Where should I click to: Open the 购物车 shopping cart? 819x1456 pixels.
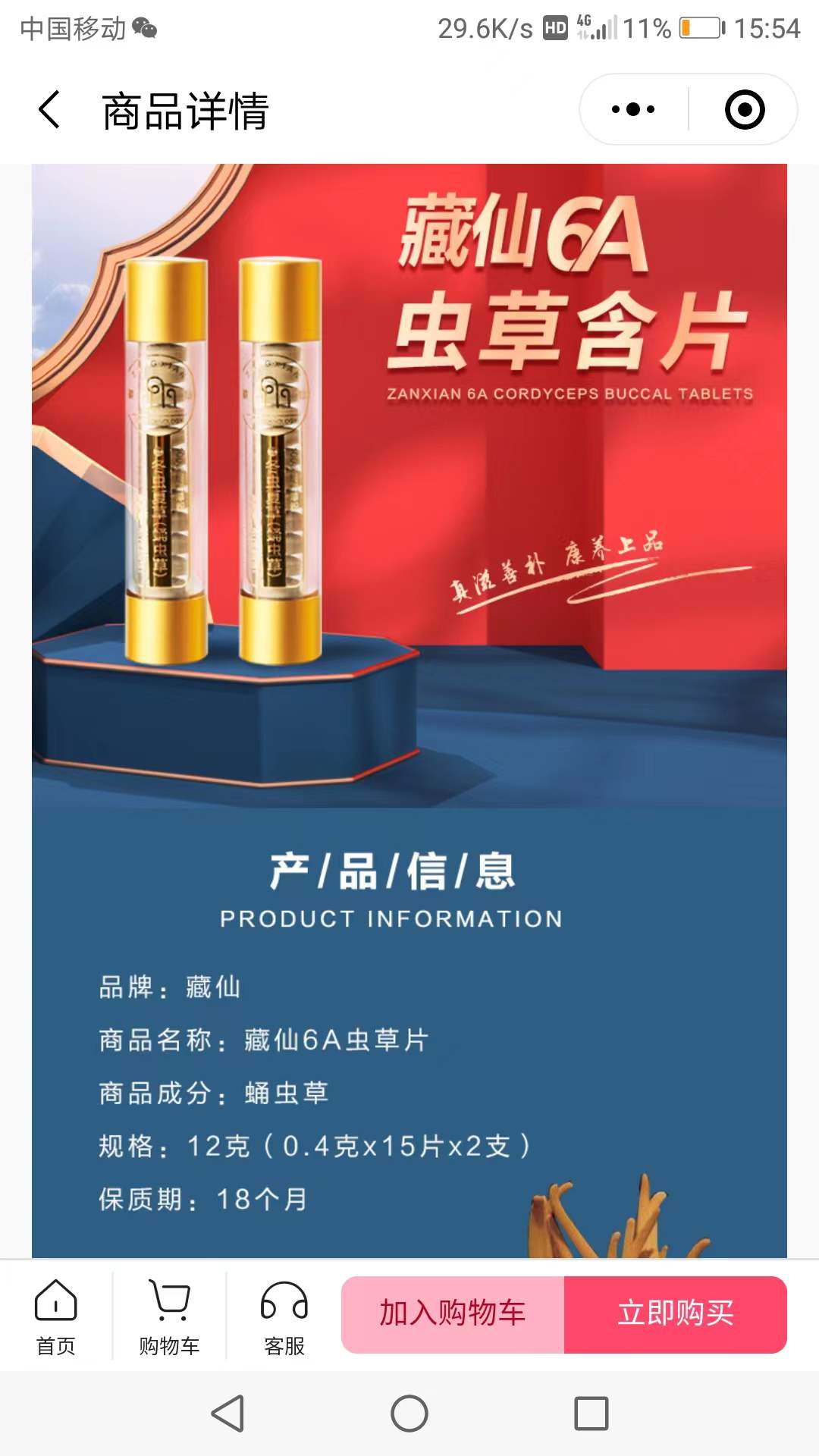click(170, 1317)
